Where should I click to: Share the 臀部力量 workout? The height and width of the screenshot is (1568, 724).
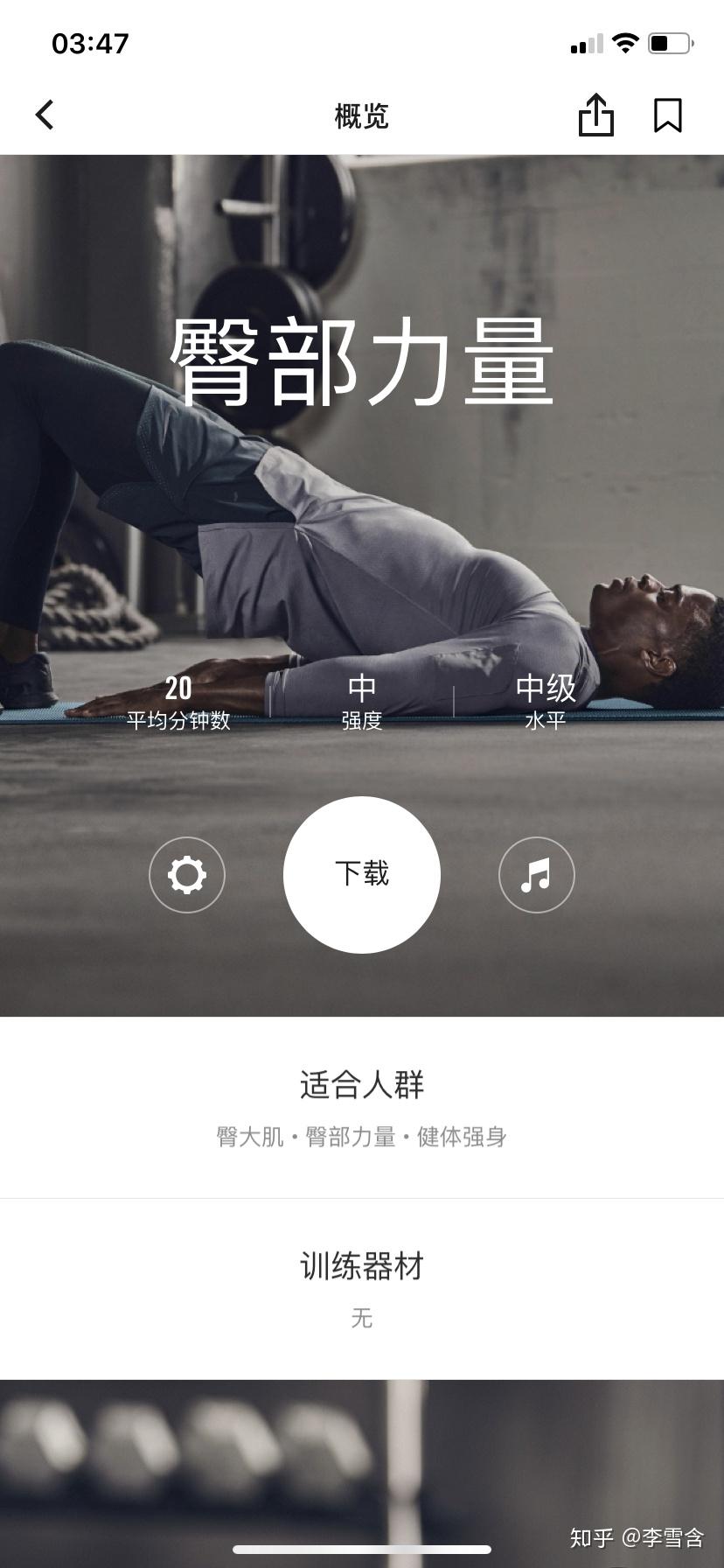point(596,115)
